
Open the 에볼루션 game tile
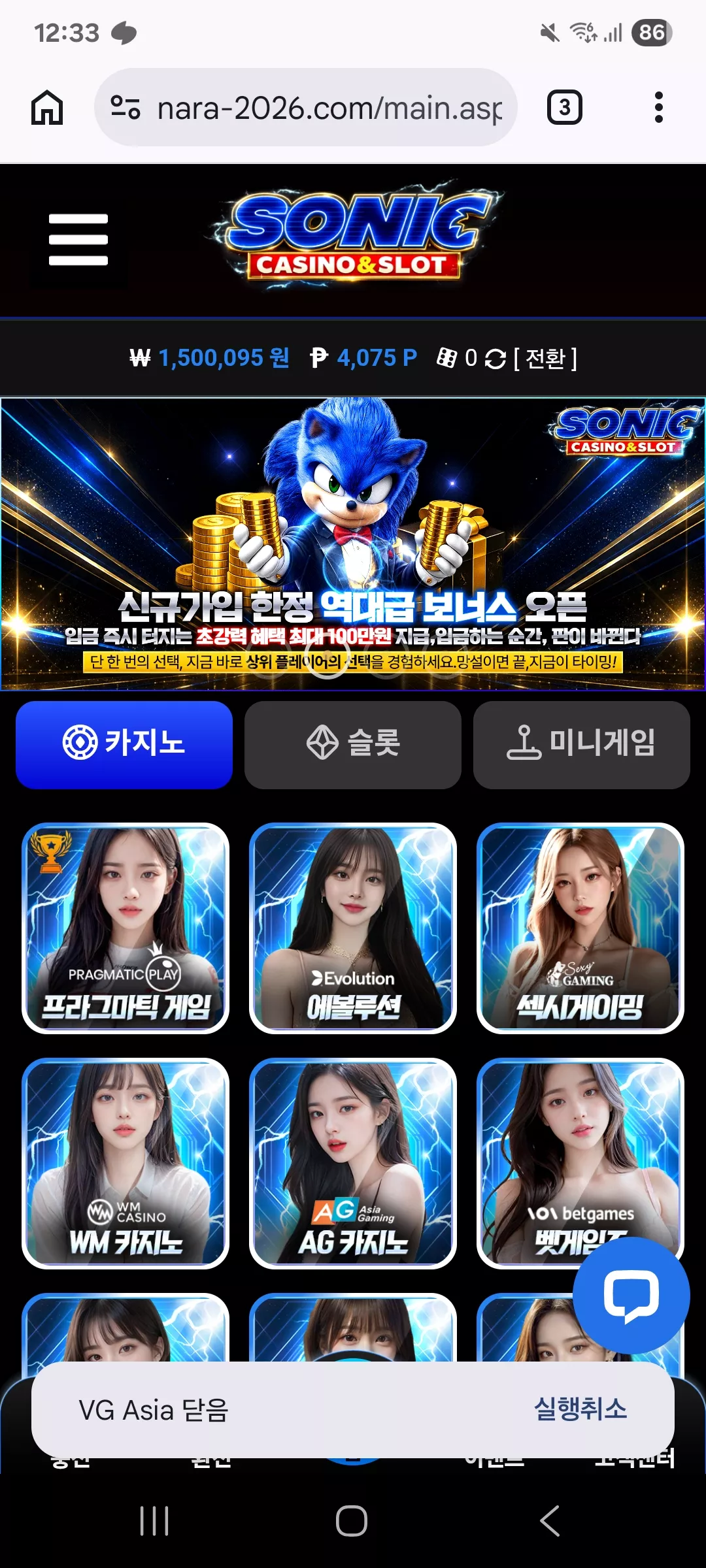click(353, 928)
